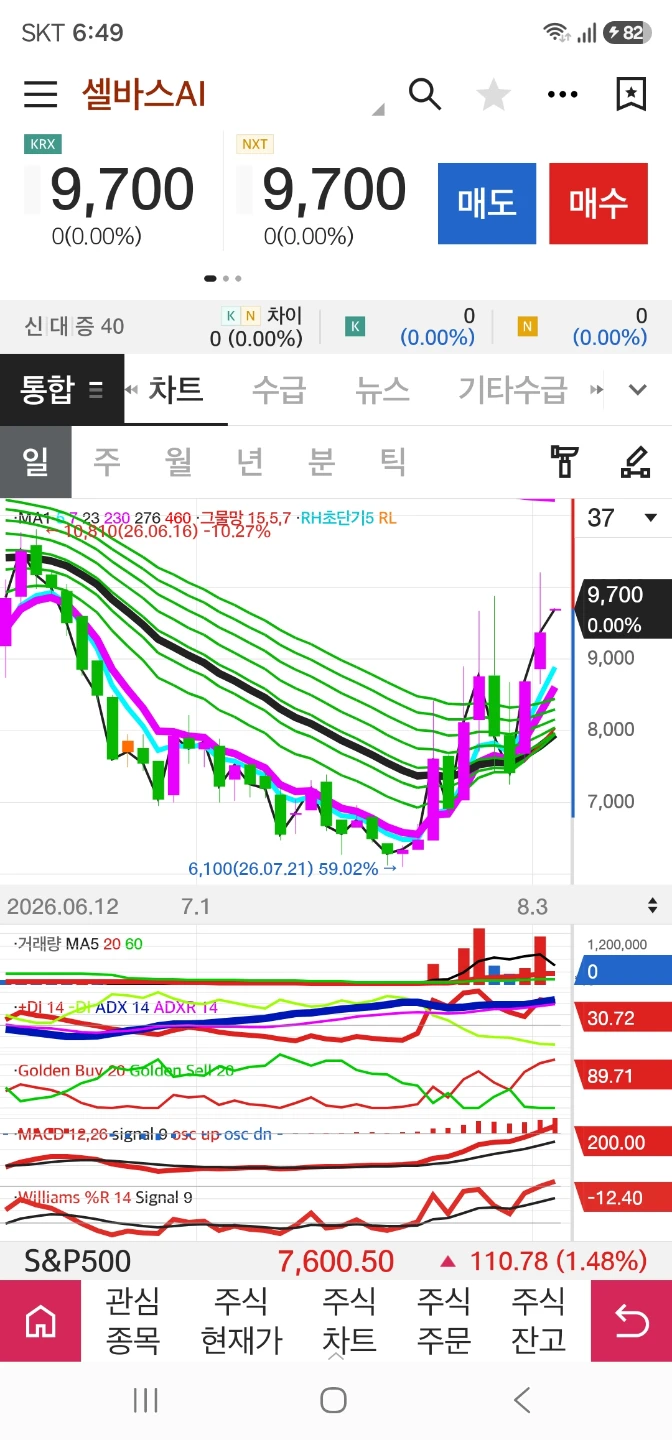Open the three-dot overflow menu

pyautogui.click(x=563, y=95)
